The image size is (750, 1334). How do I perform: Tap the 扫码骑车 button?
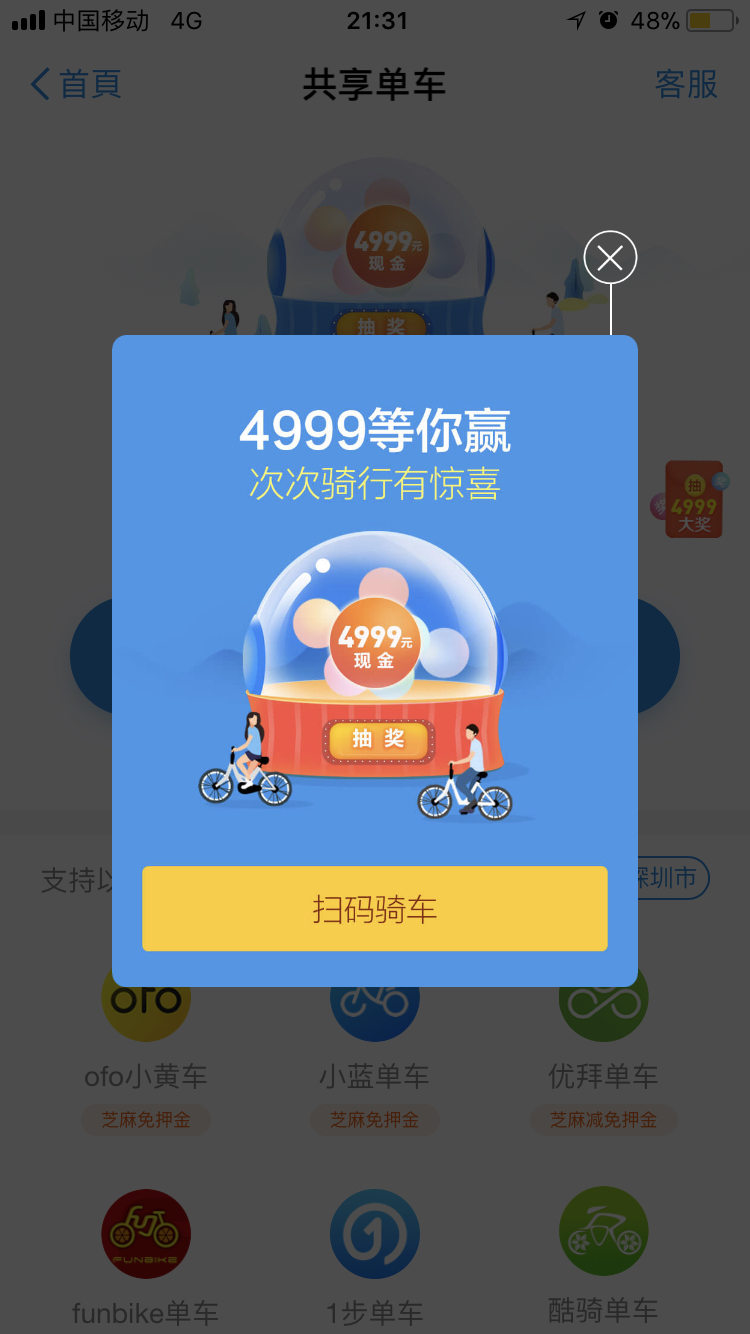374,908
